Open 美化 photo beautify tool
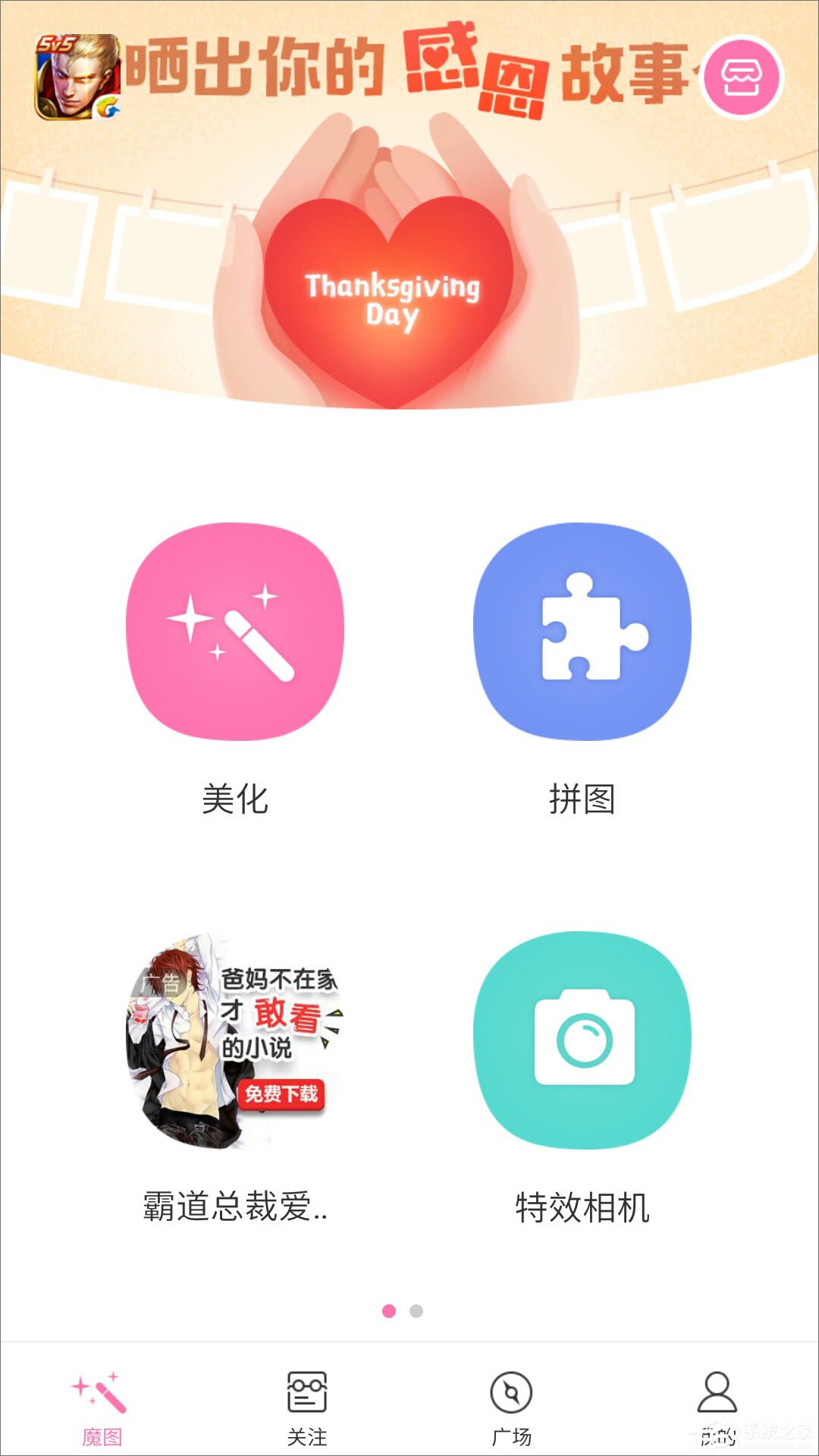The width and height of the screenshot is (819, 1456). point(235,632)
